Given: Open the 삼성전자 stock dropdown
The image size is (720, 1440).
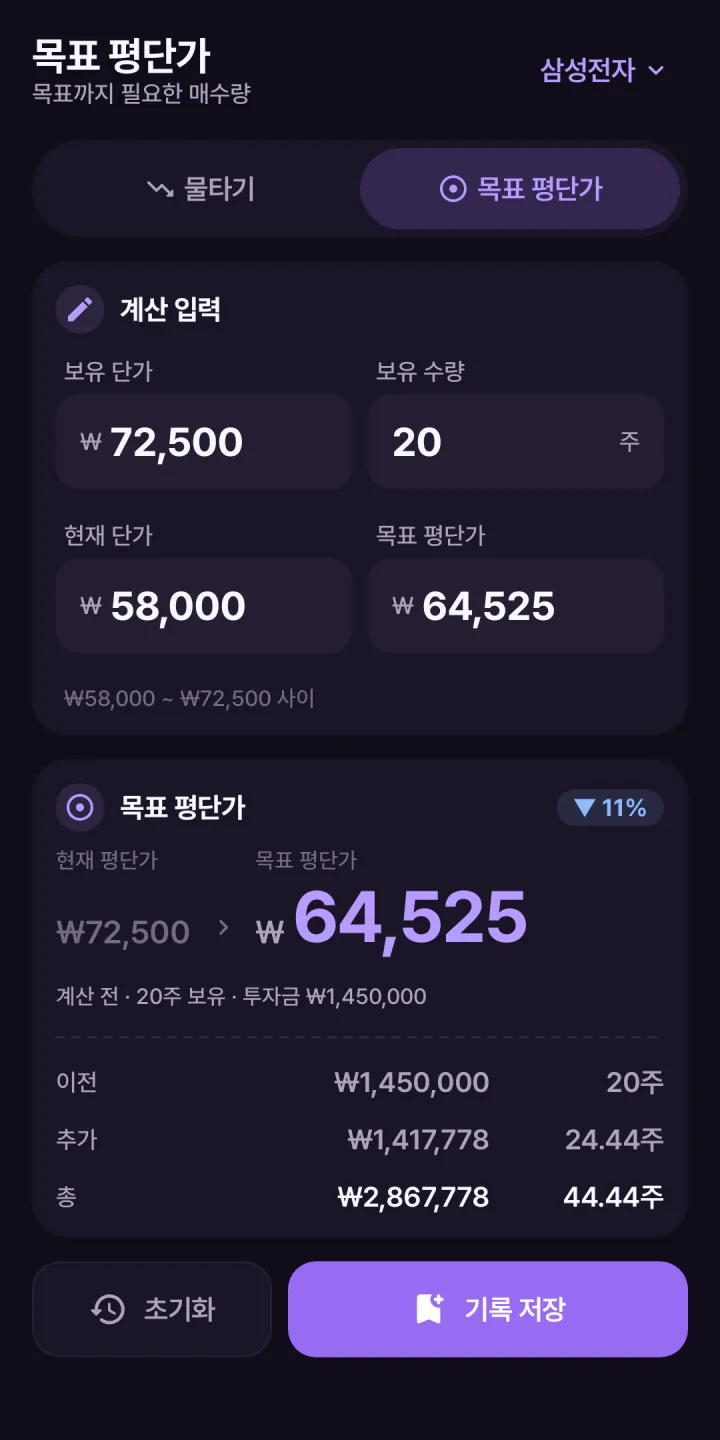Looking at the screenshot, I should tap(603, 70).
